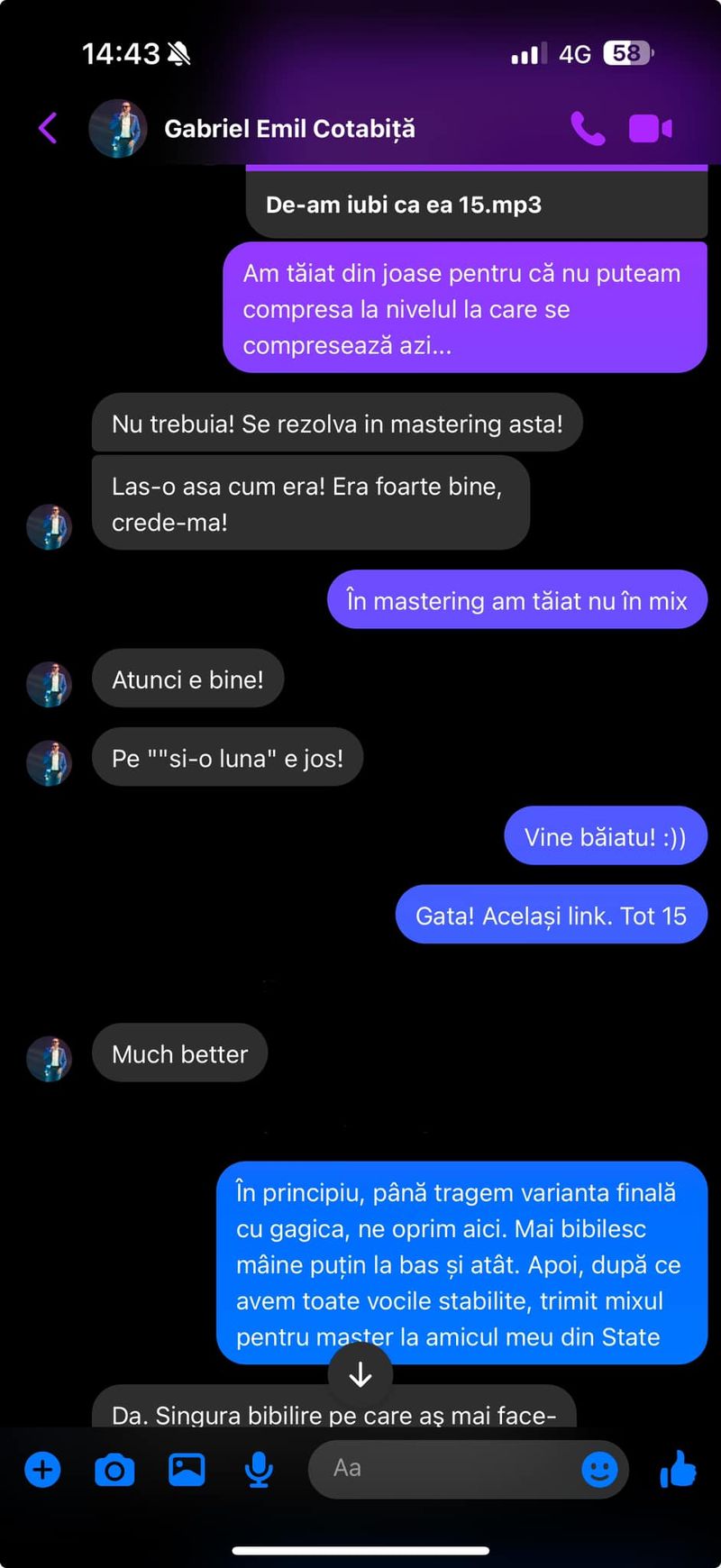721x1568 pixels.
Task: Open the De-am iubi ca ea 15.mp3 attachment
Action: point(404,205)
